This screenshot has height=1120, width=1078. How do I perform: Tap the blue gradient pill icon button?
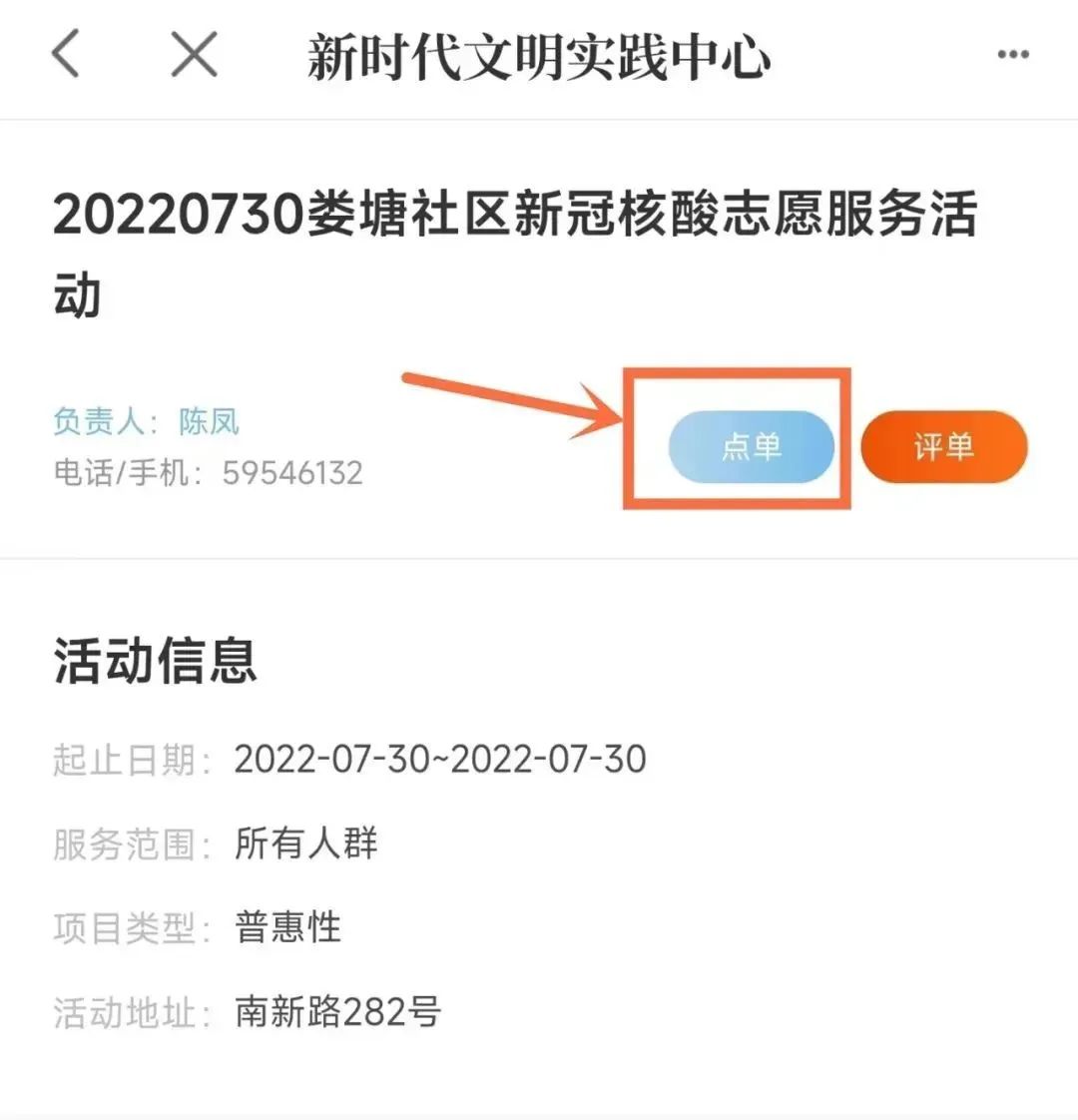point(753,447)
